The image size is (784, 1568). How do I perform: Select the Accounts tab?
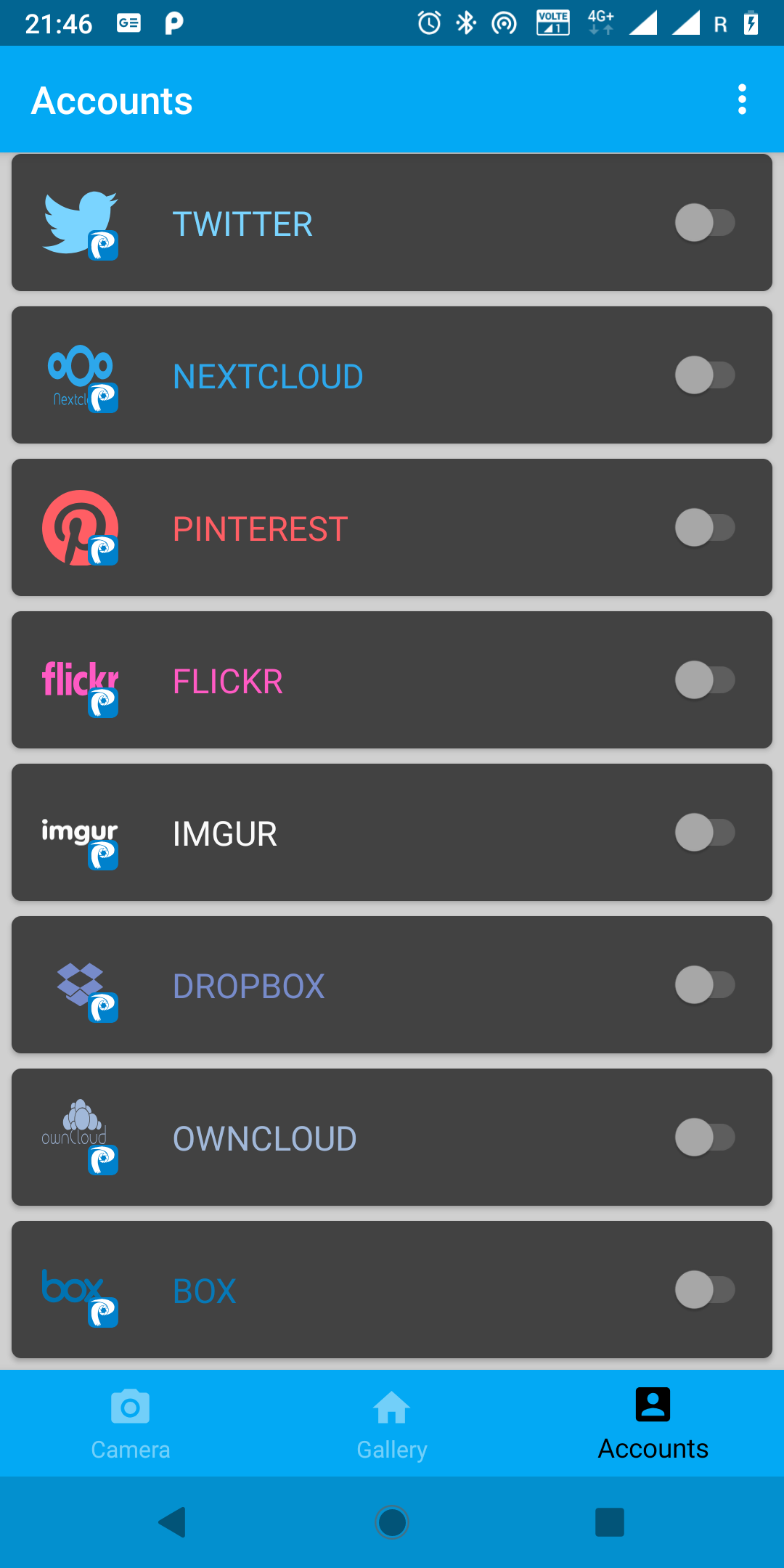(653, 1424)
